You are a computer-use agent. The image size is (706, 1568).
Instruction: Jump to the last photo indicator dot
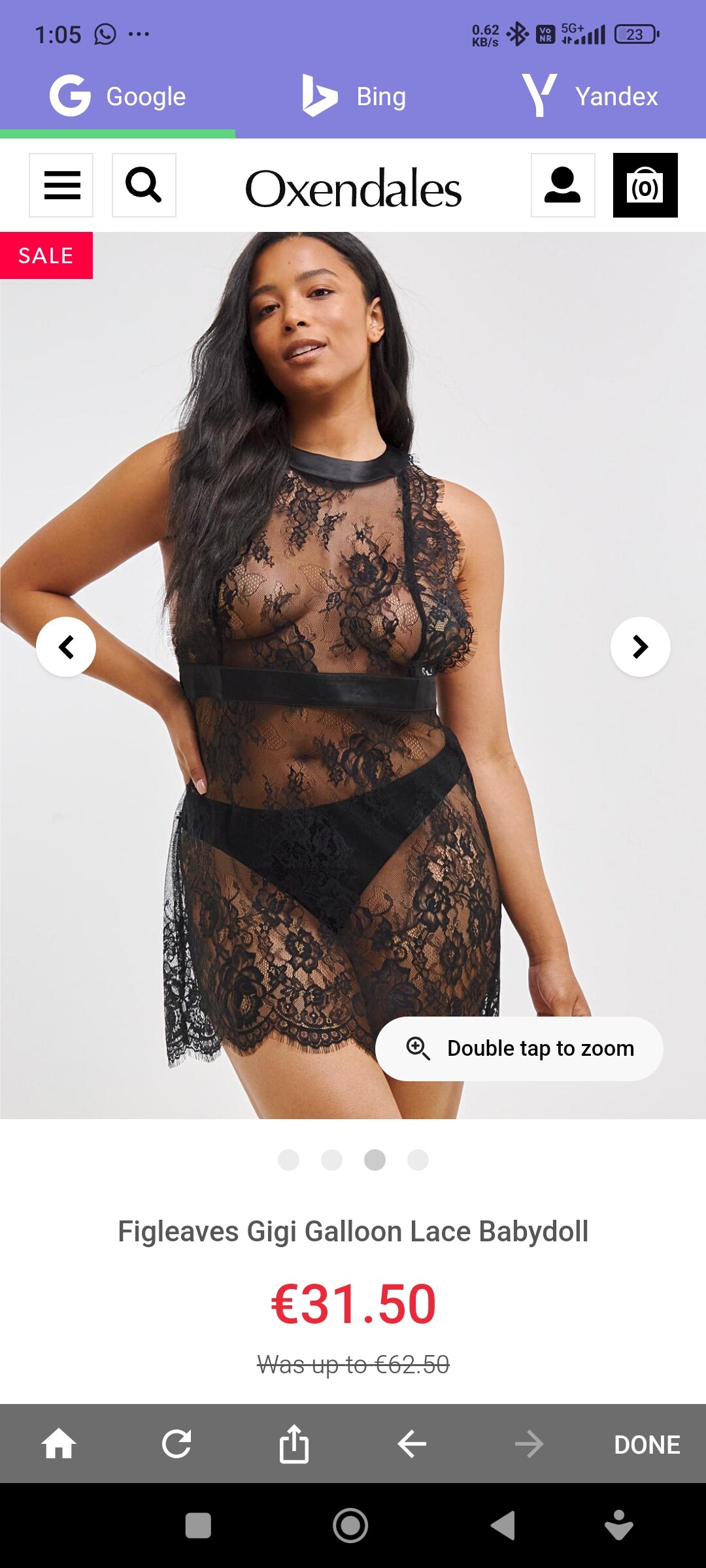tap(418, 1160)
